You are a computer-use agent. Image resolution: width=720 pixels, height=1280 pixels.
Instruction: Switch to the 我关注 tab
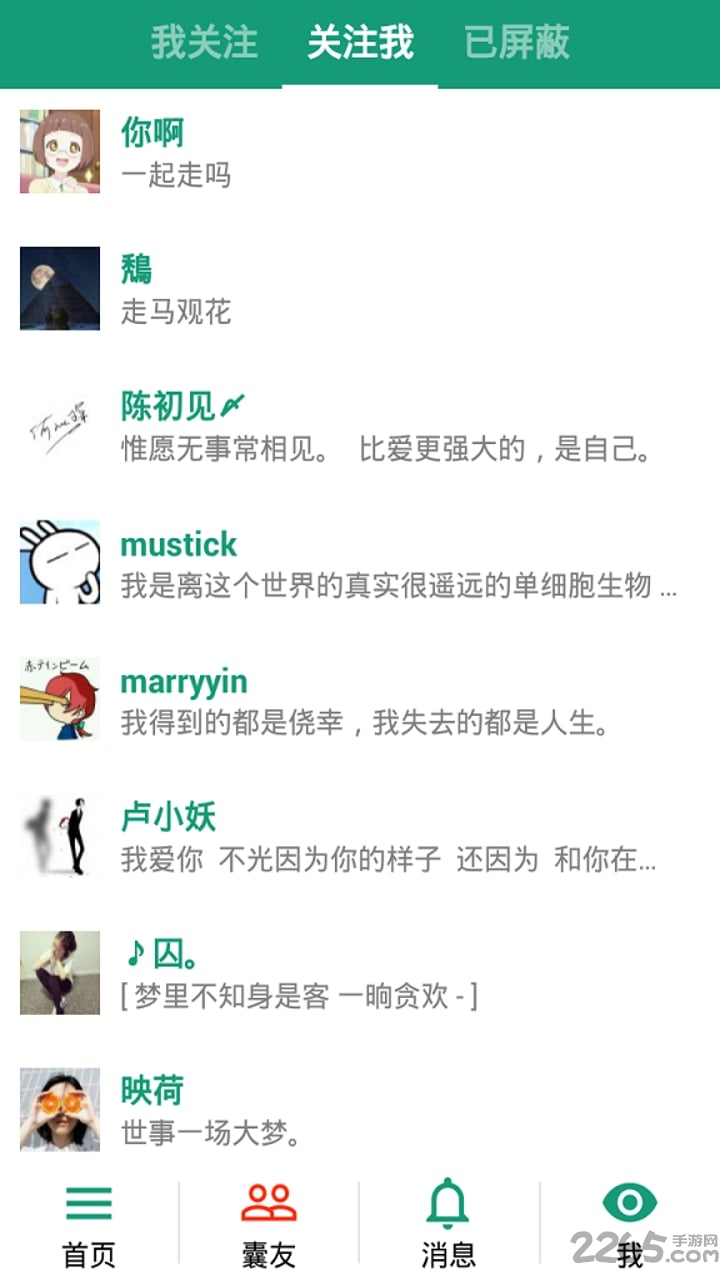coord(204,43)
